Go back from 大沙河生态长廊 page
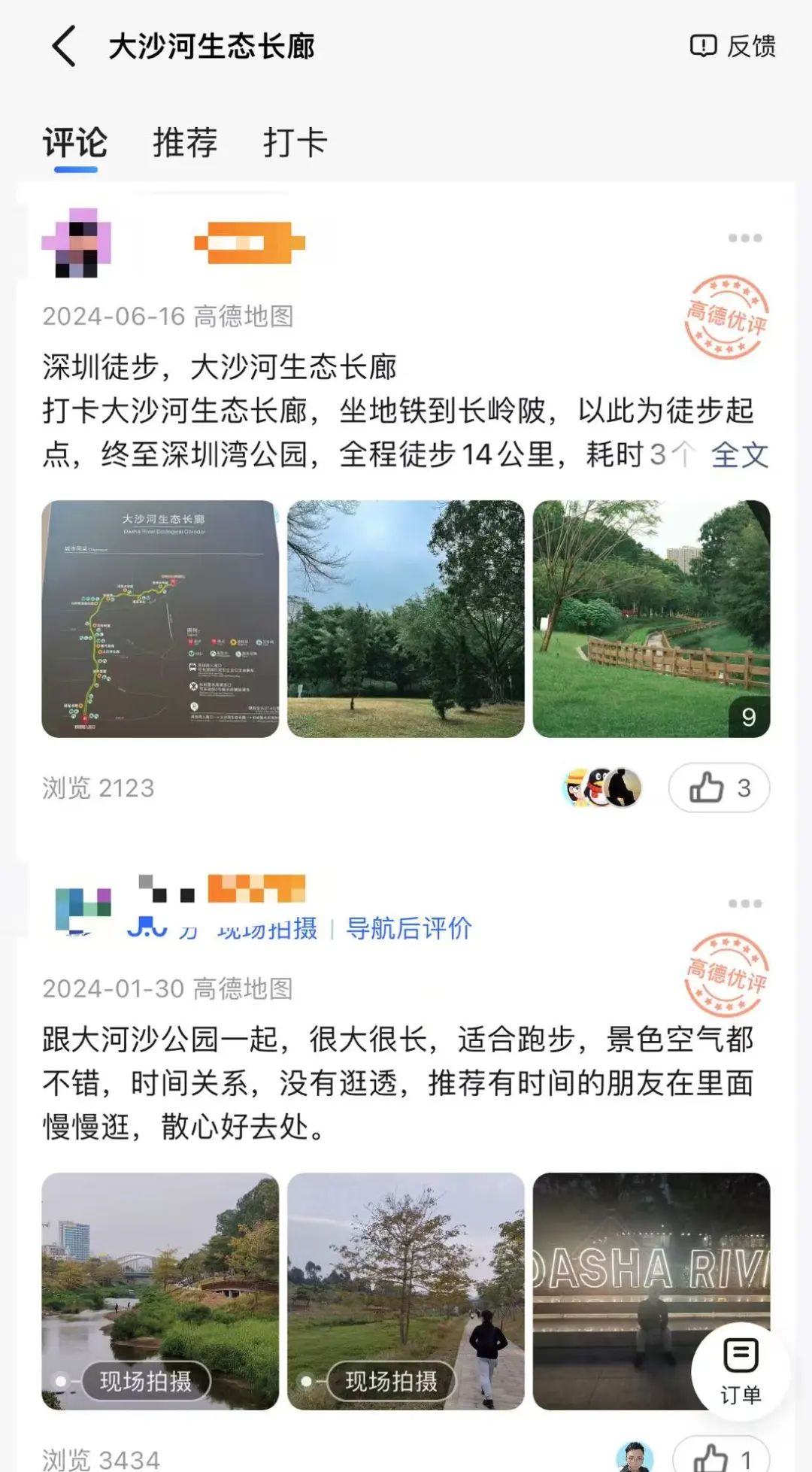The height and width of the screenshot is (1472, 812). point(65,47)
